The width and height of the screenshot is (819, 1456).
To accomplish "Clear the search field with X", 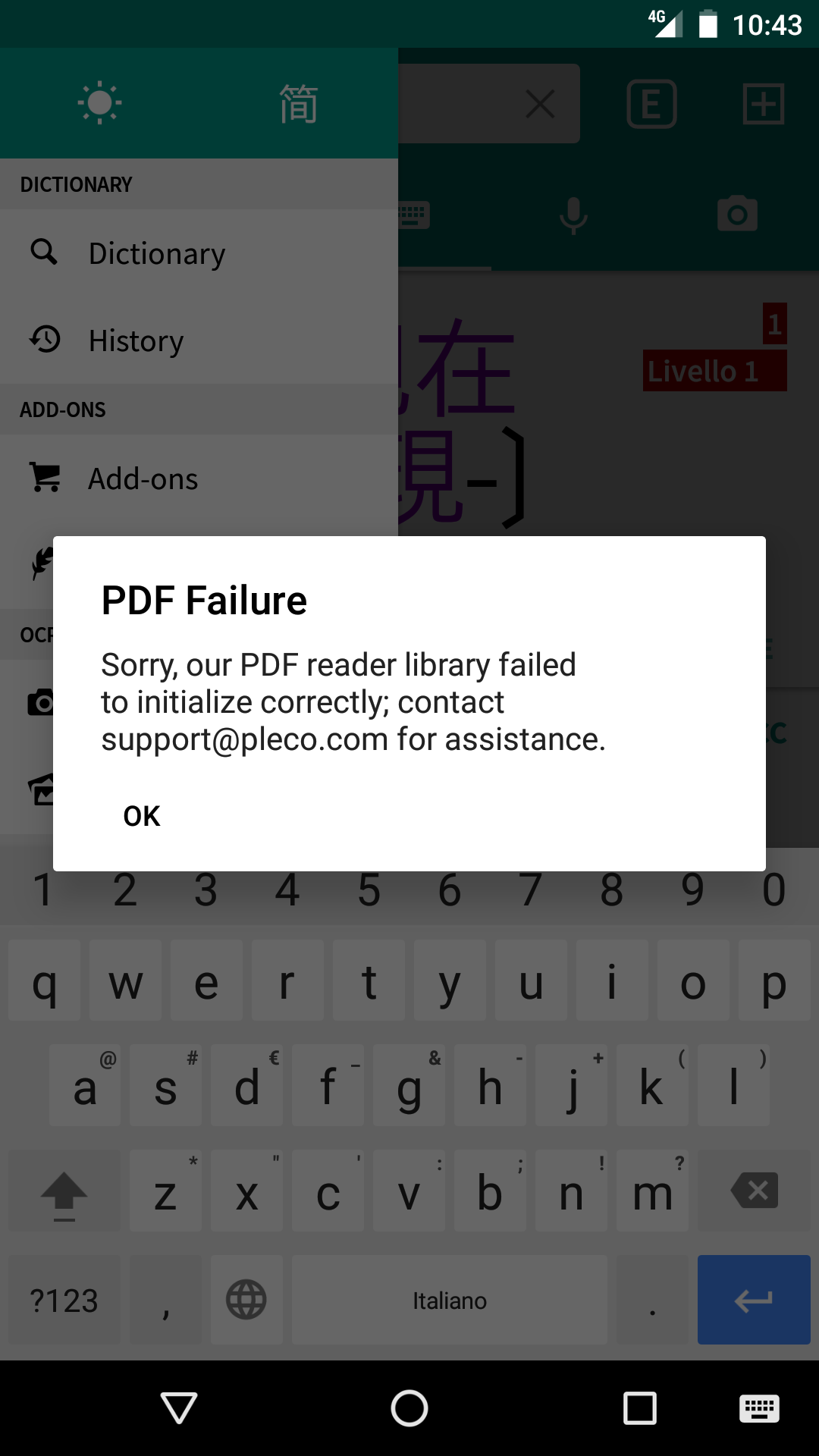I will [540, 104].
